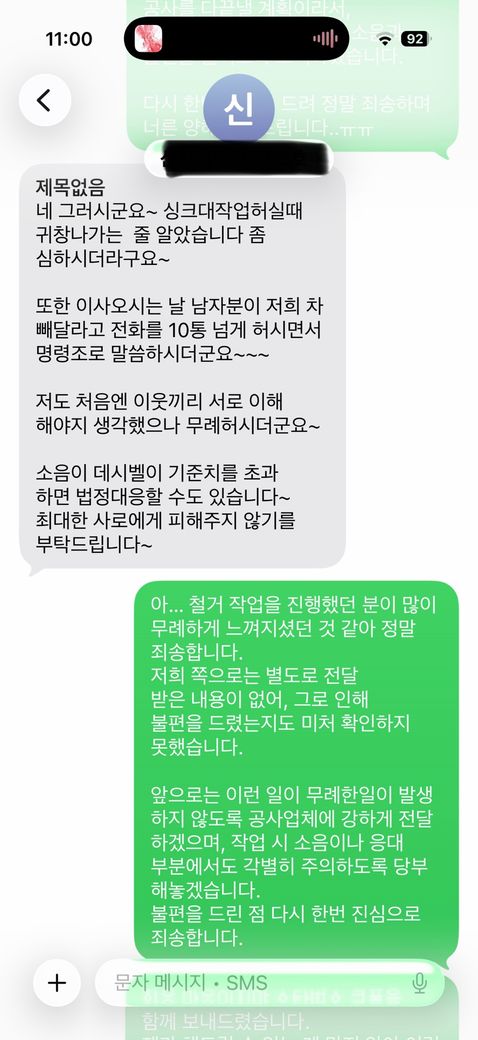
Task: Open the Dynamic Island now-playing activity
Action: [x=237, y=38]
